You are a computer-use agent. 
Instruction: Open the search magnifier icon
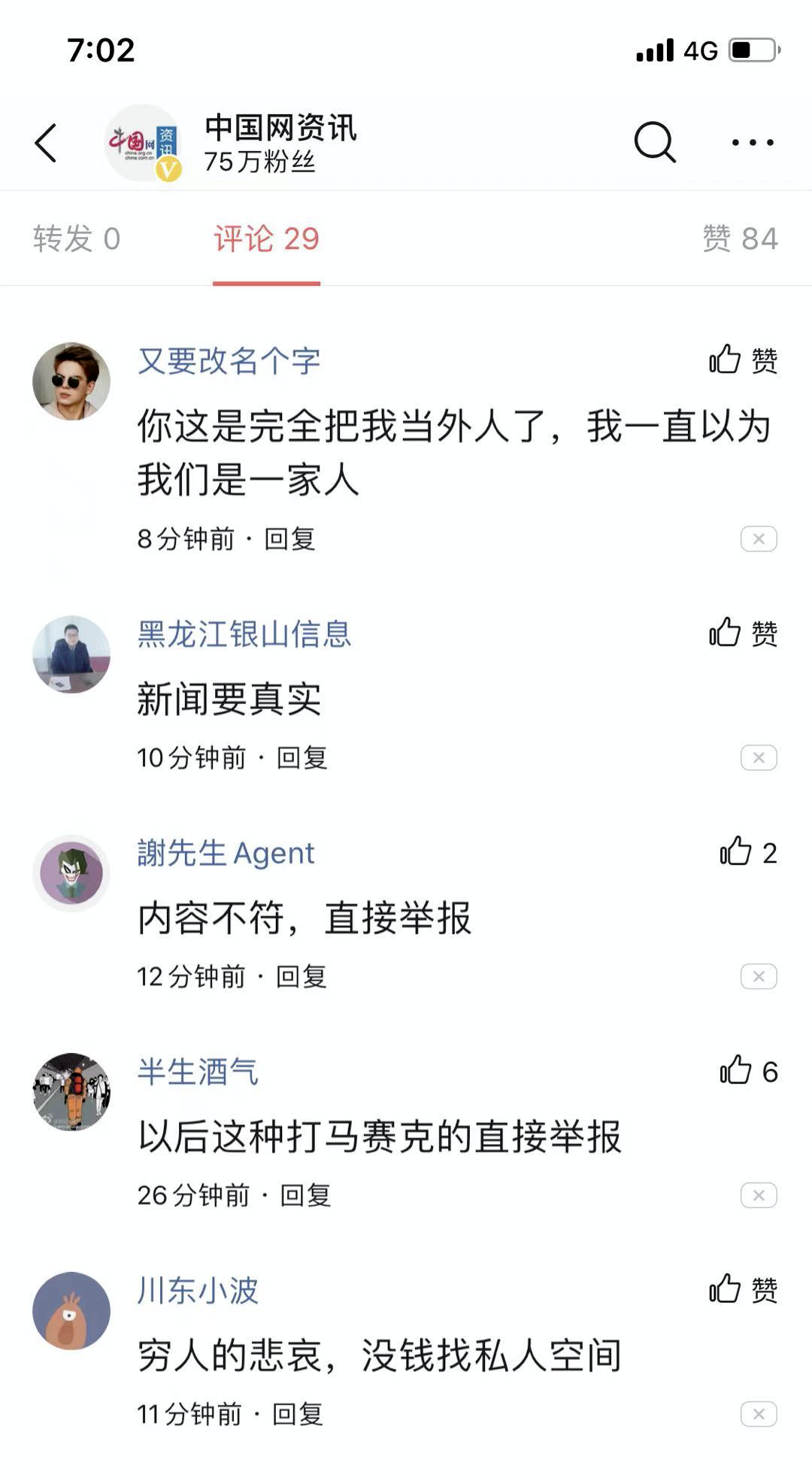(x=654, y=142)
